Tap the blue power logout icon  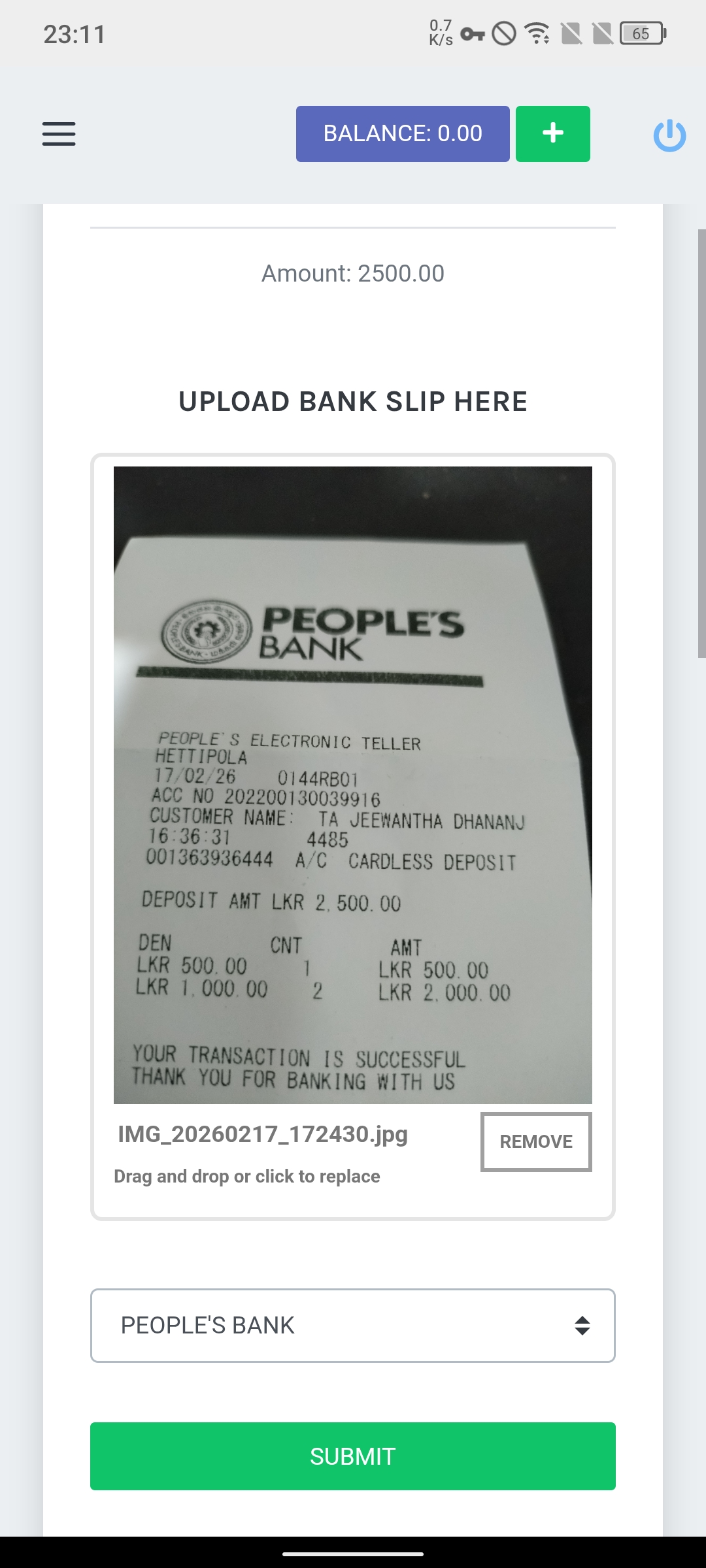(669, 136)
